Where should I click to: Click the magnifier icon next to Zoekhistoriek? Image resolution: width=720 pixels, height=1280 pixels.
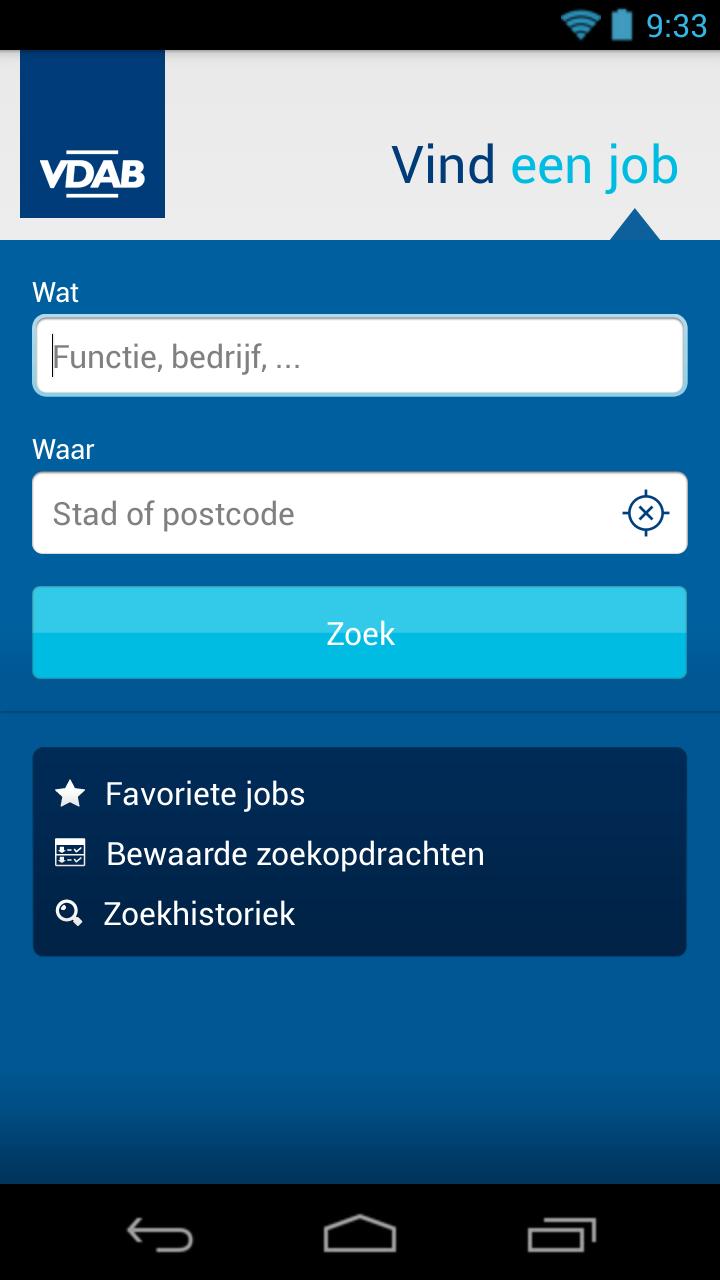[69, 912]
